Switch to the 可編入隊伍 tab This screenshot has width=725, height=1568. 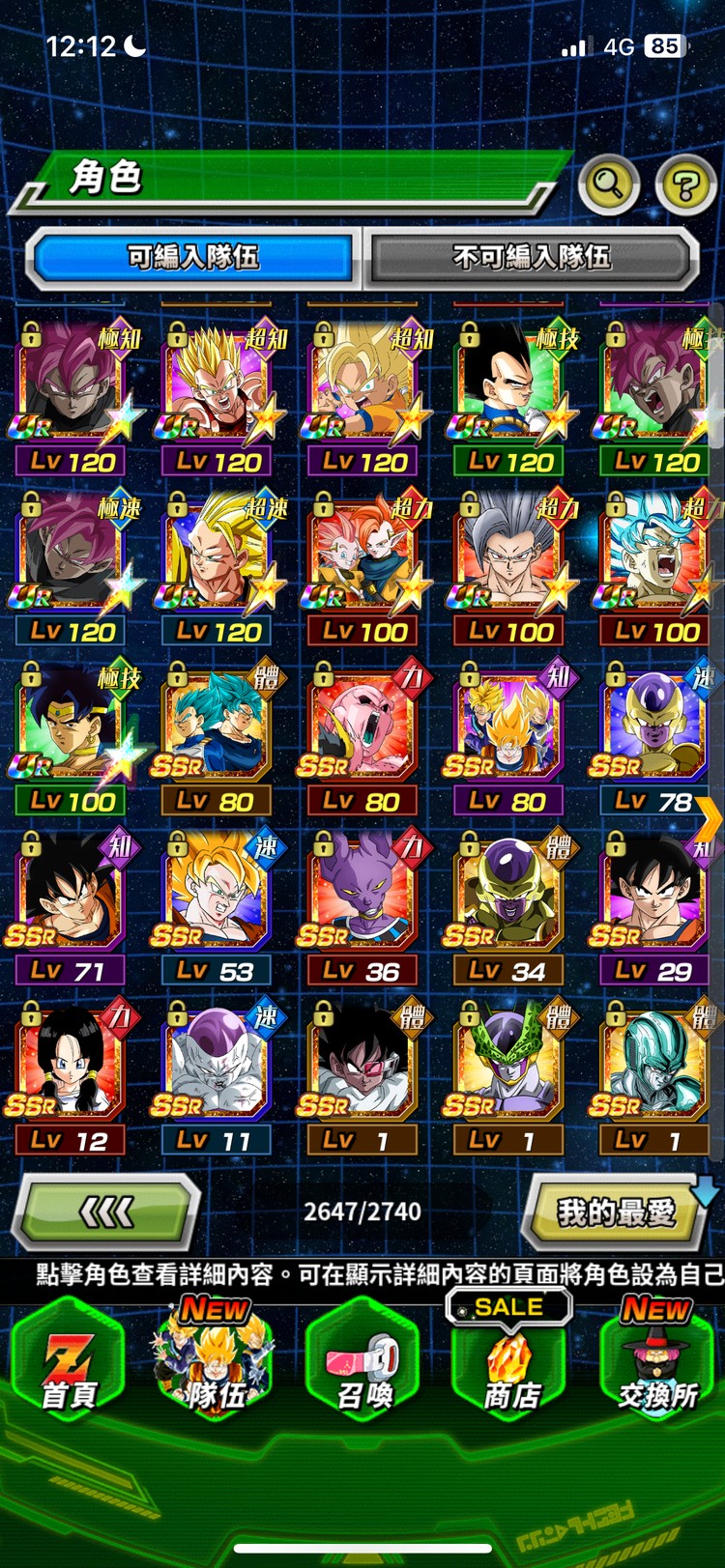pos(193,257)
